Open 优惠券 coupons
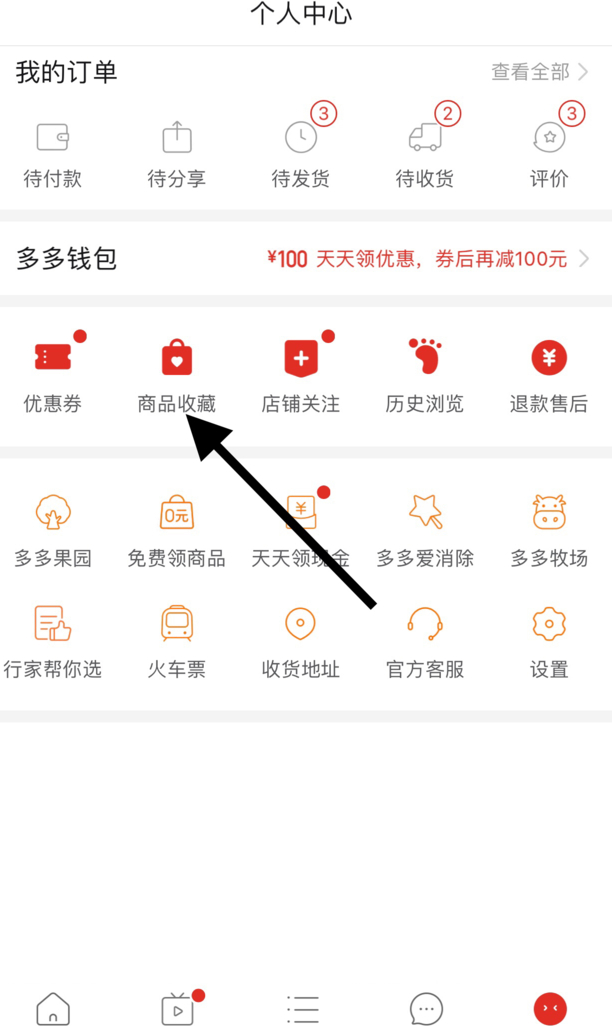Screen dimensions: 612x1026 click(x=52, y=377)
